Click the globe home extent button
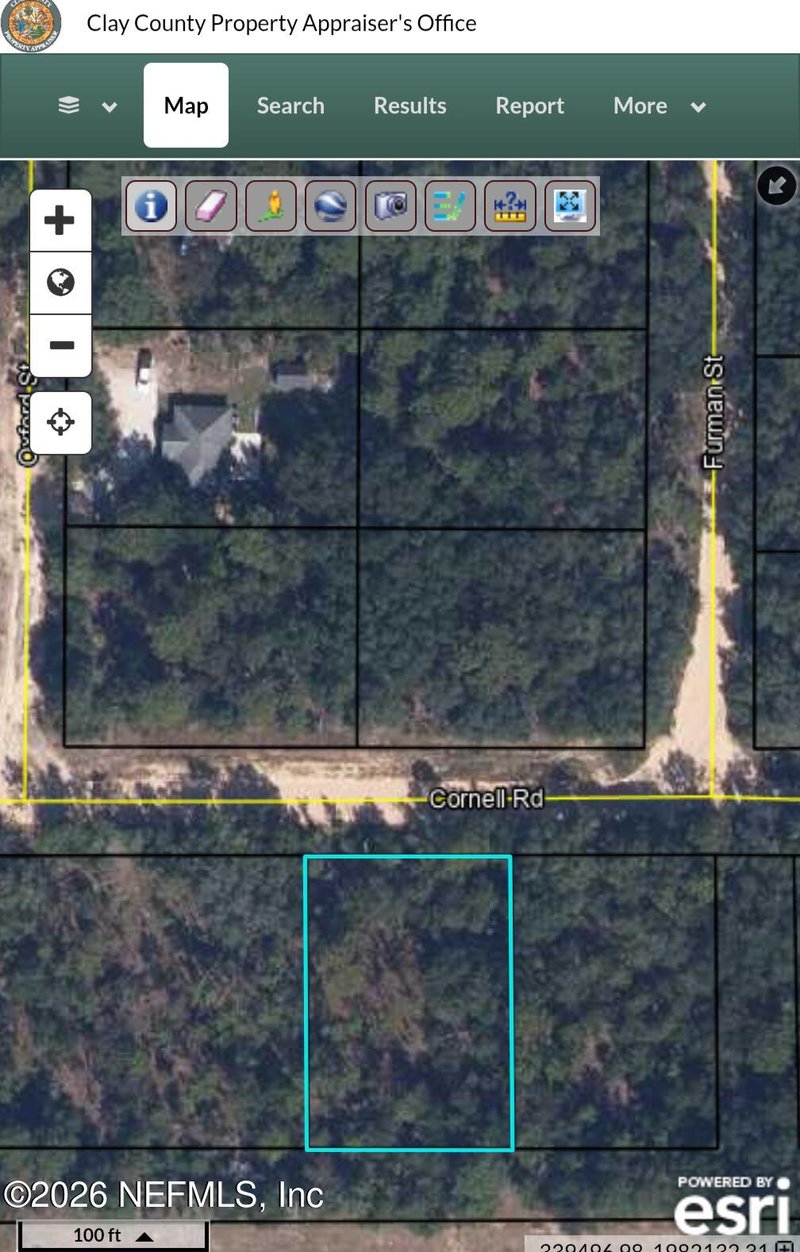This screenshot has width=800, height=1252. click(x=60, y=282)
